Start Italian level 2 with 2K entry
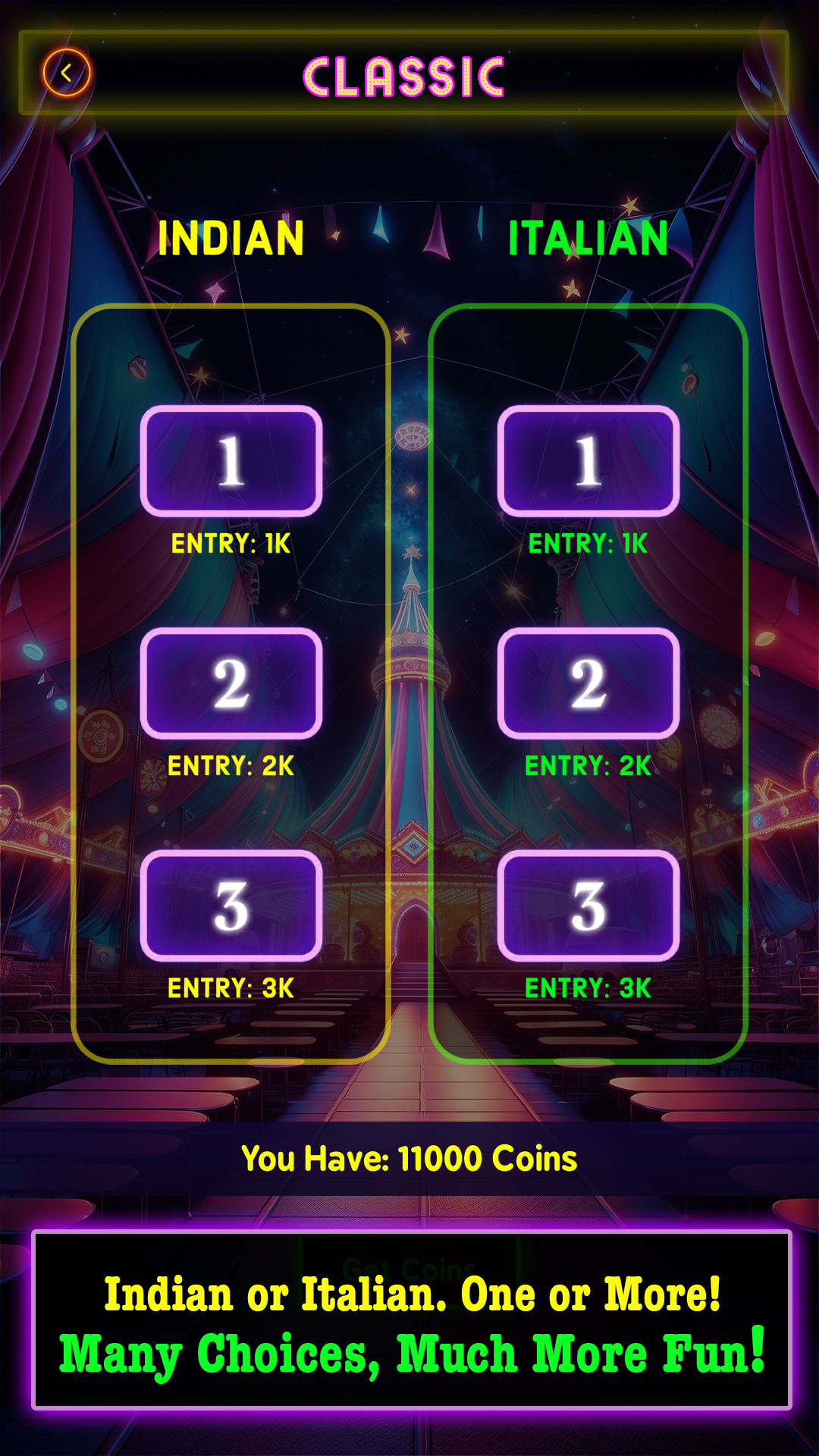The image size is (819, 1456). (x=588, y=683)
